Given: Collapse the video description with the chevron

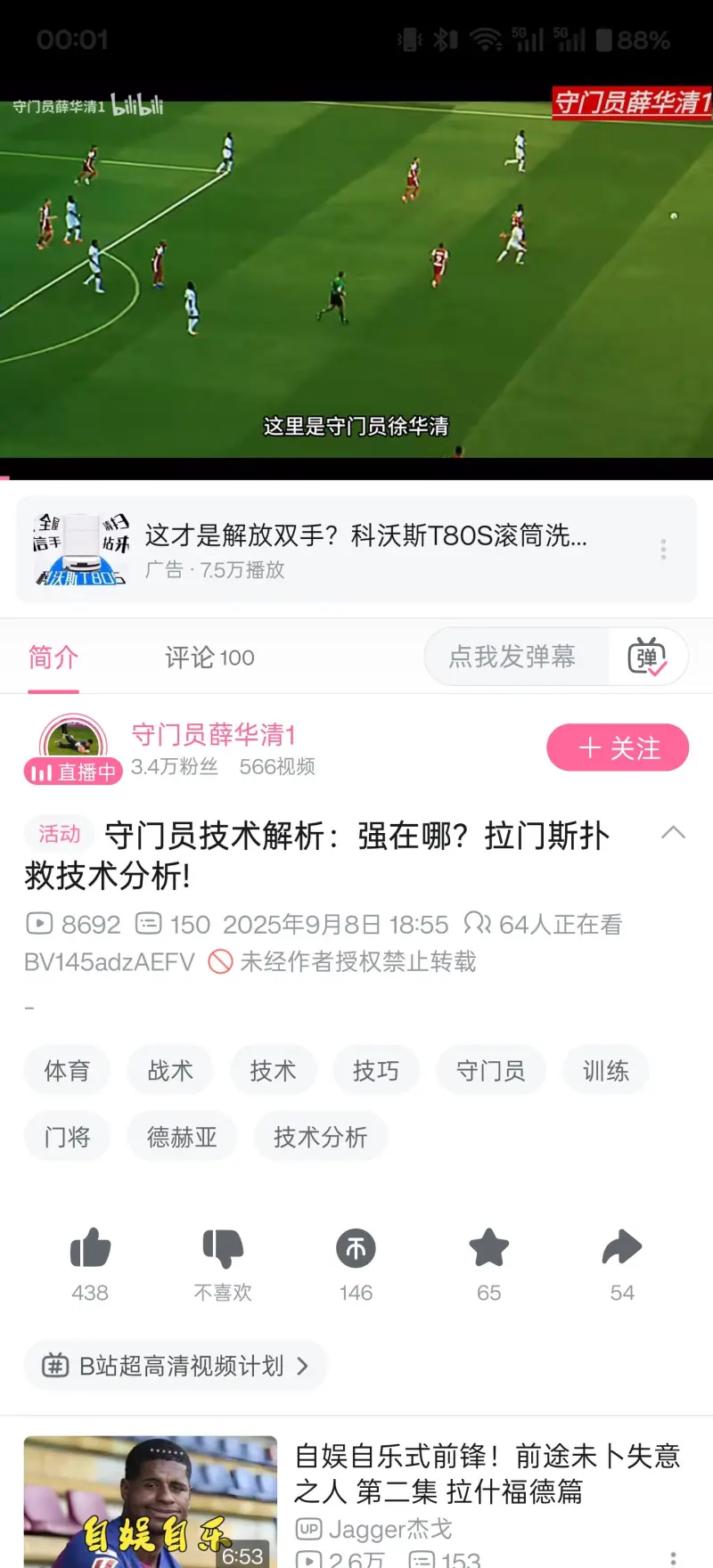Looking at the screenshot, I should pos(673,834).
